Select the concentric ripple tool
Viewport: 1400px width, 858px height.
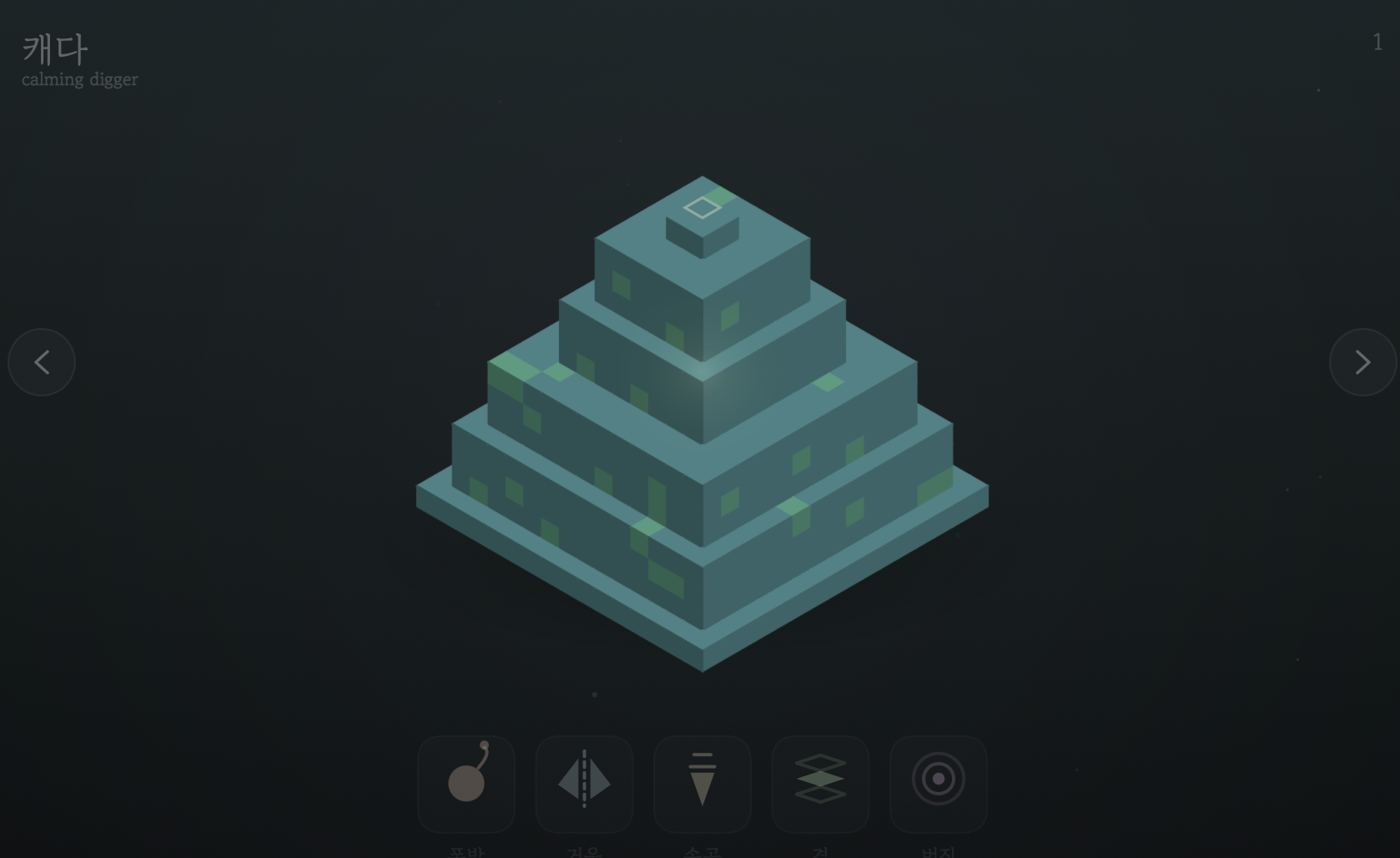tap(939, 784)
